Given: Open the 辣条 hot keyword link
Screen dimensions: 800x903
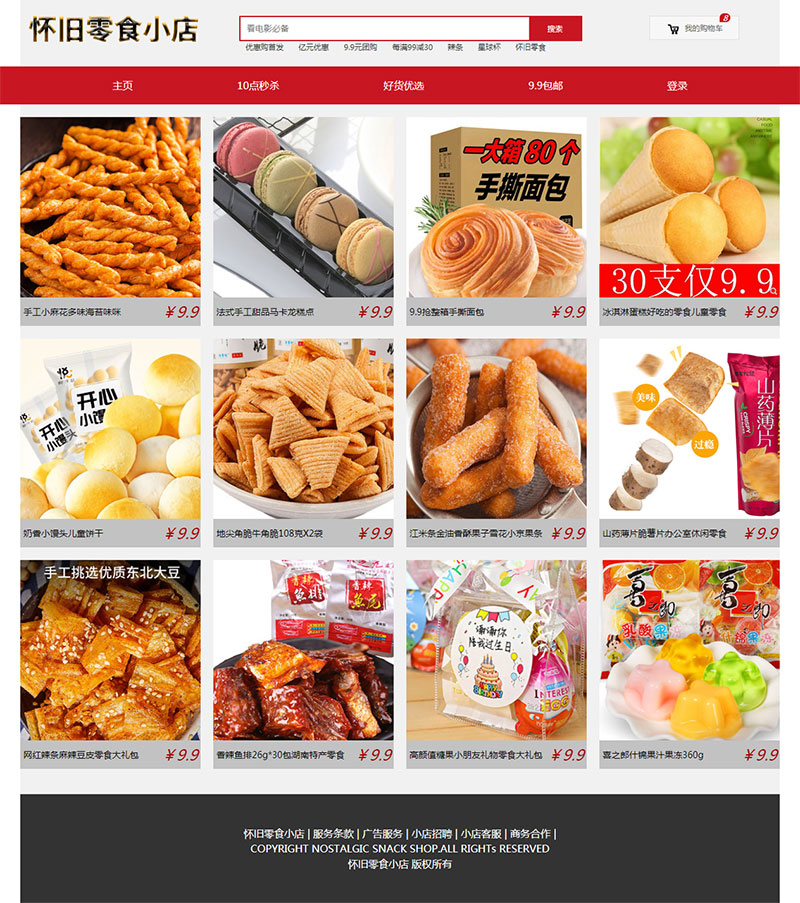Looking at the screenshot, I should [x=455, y=47].
